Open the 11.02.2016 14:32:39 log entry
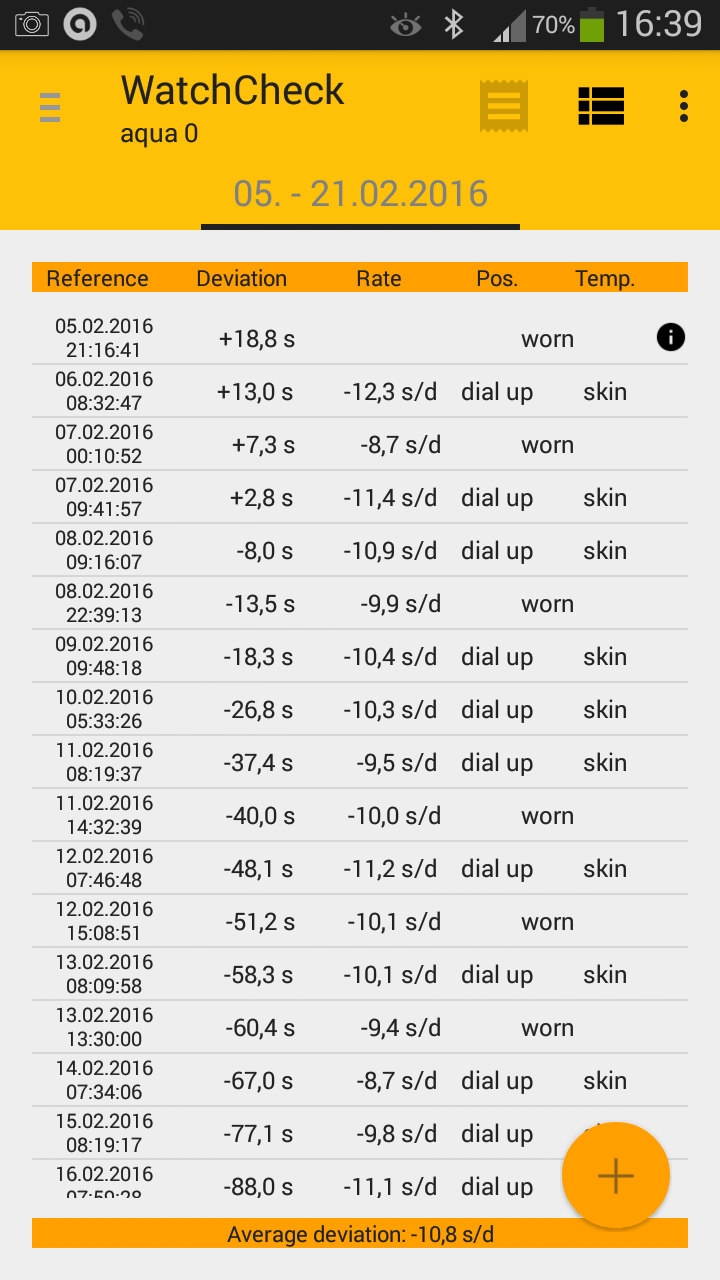The image size is (720, 1280). pos(360,815)
